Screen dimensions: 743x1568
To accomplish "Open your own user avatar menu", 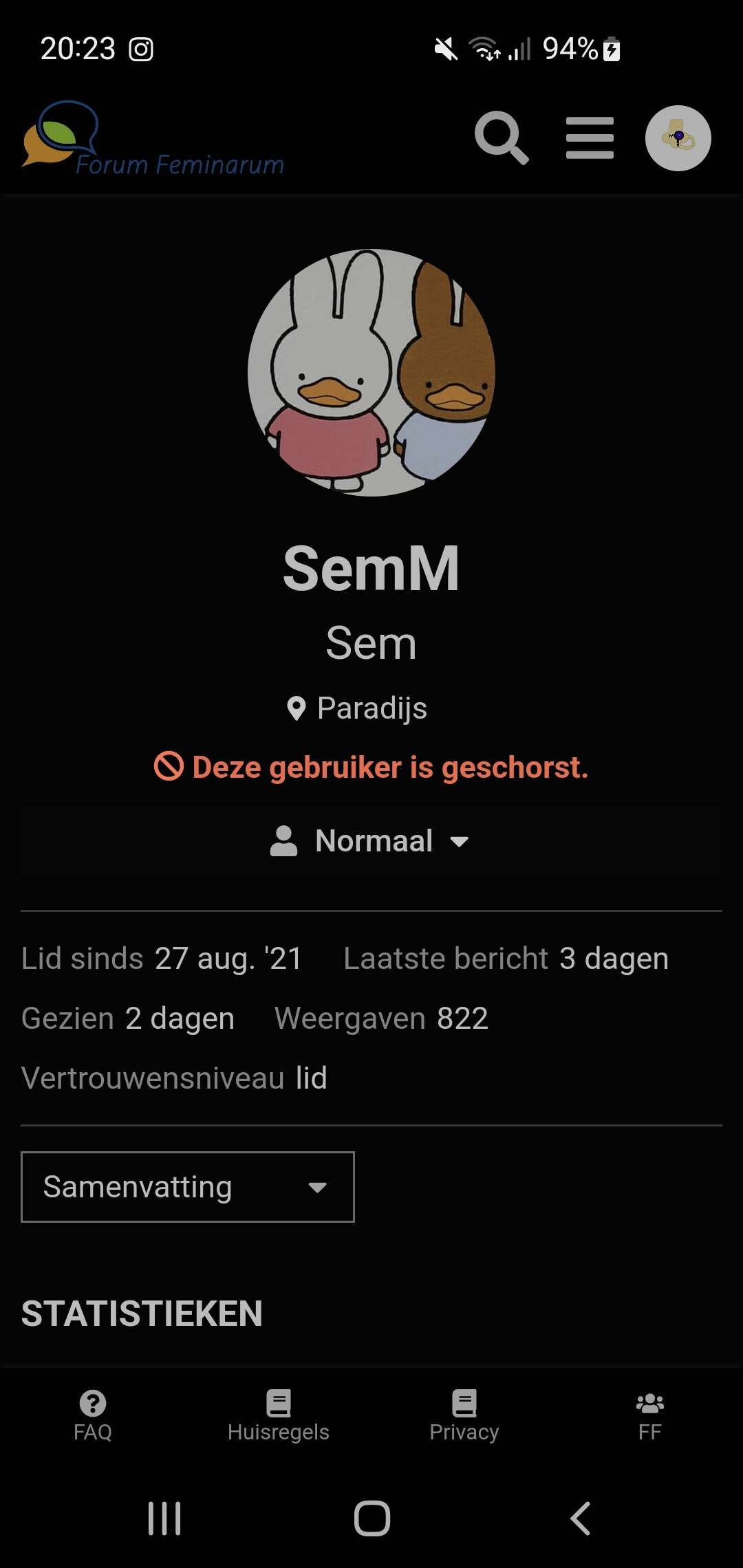I will [678, 138].
